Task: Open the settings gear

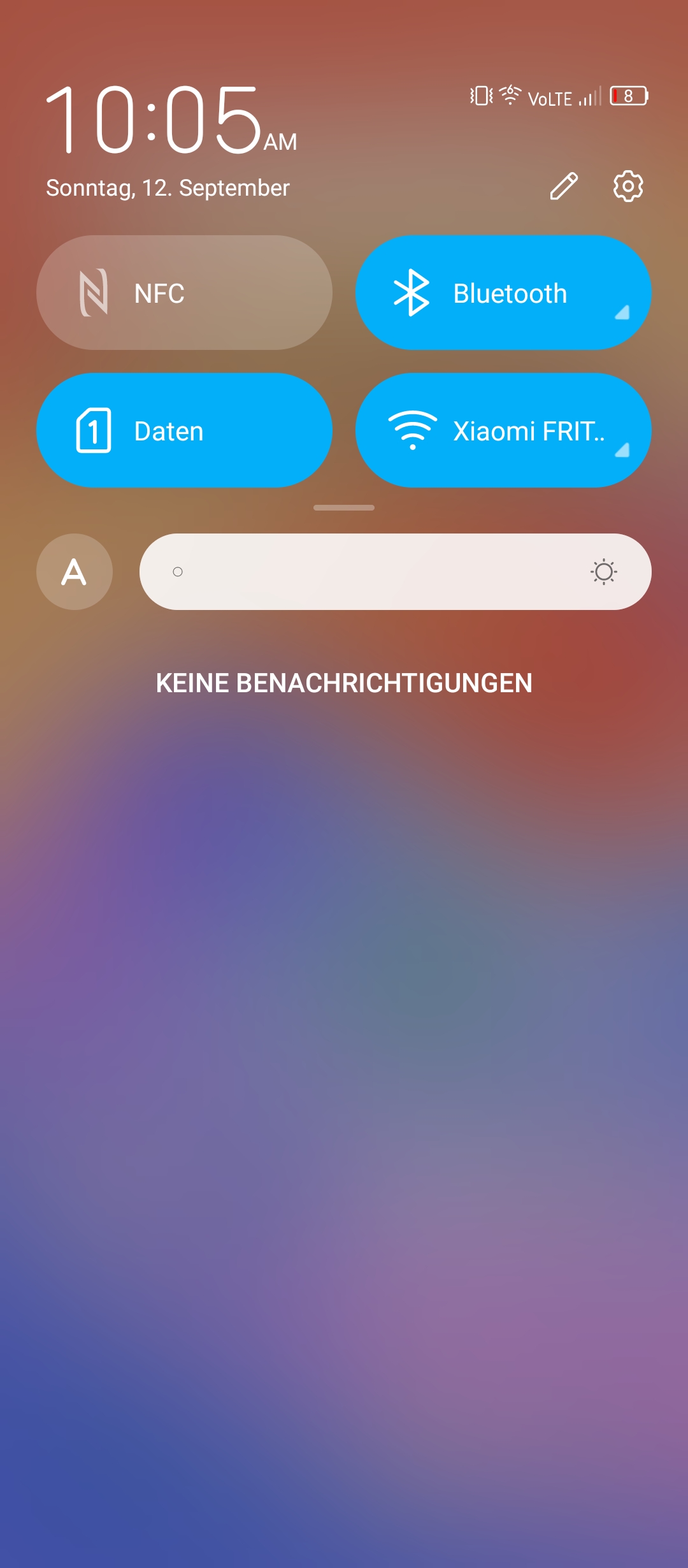Action: point(628,186)
